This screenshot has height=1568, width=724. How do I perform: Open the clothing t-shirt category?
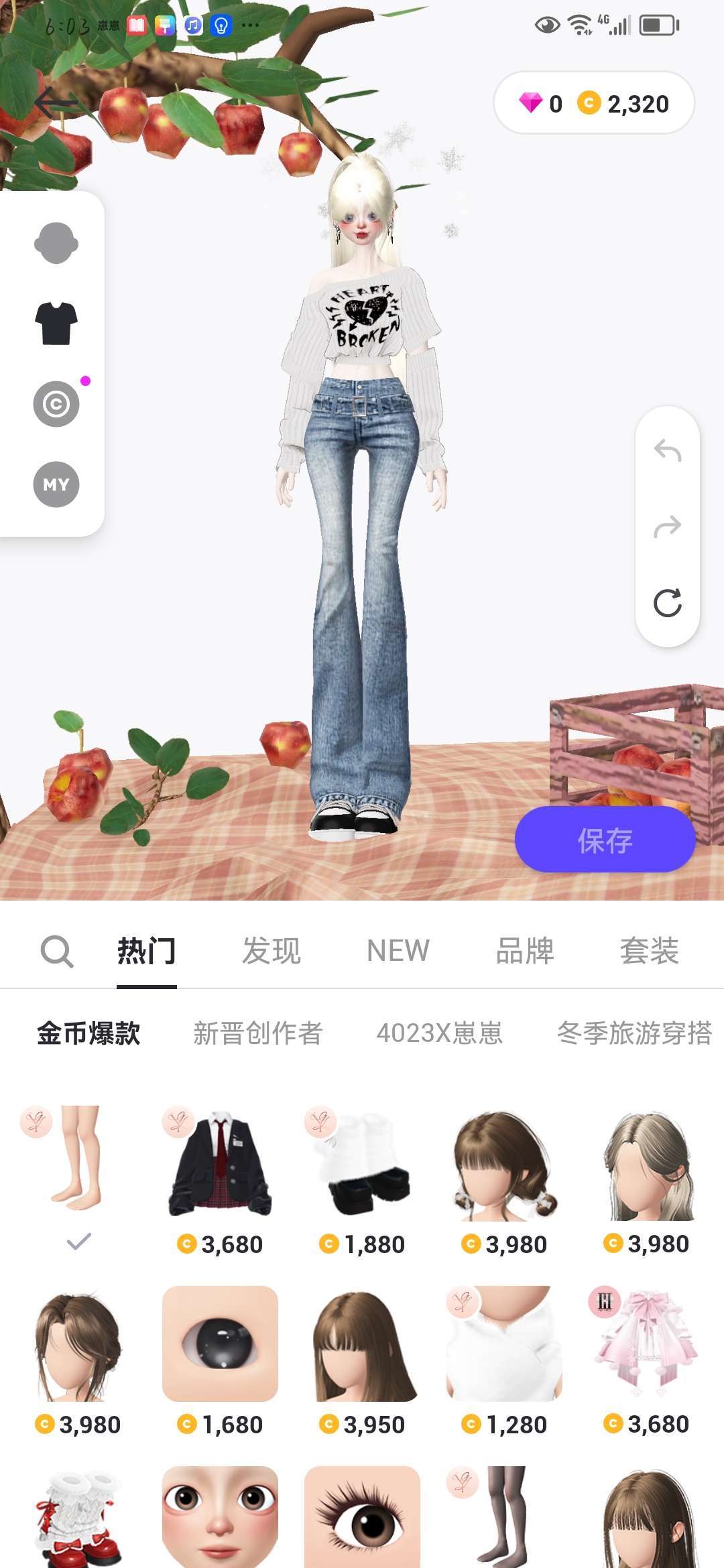(x=56, y=324)
